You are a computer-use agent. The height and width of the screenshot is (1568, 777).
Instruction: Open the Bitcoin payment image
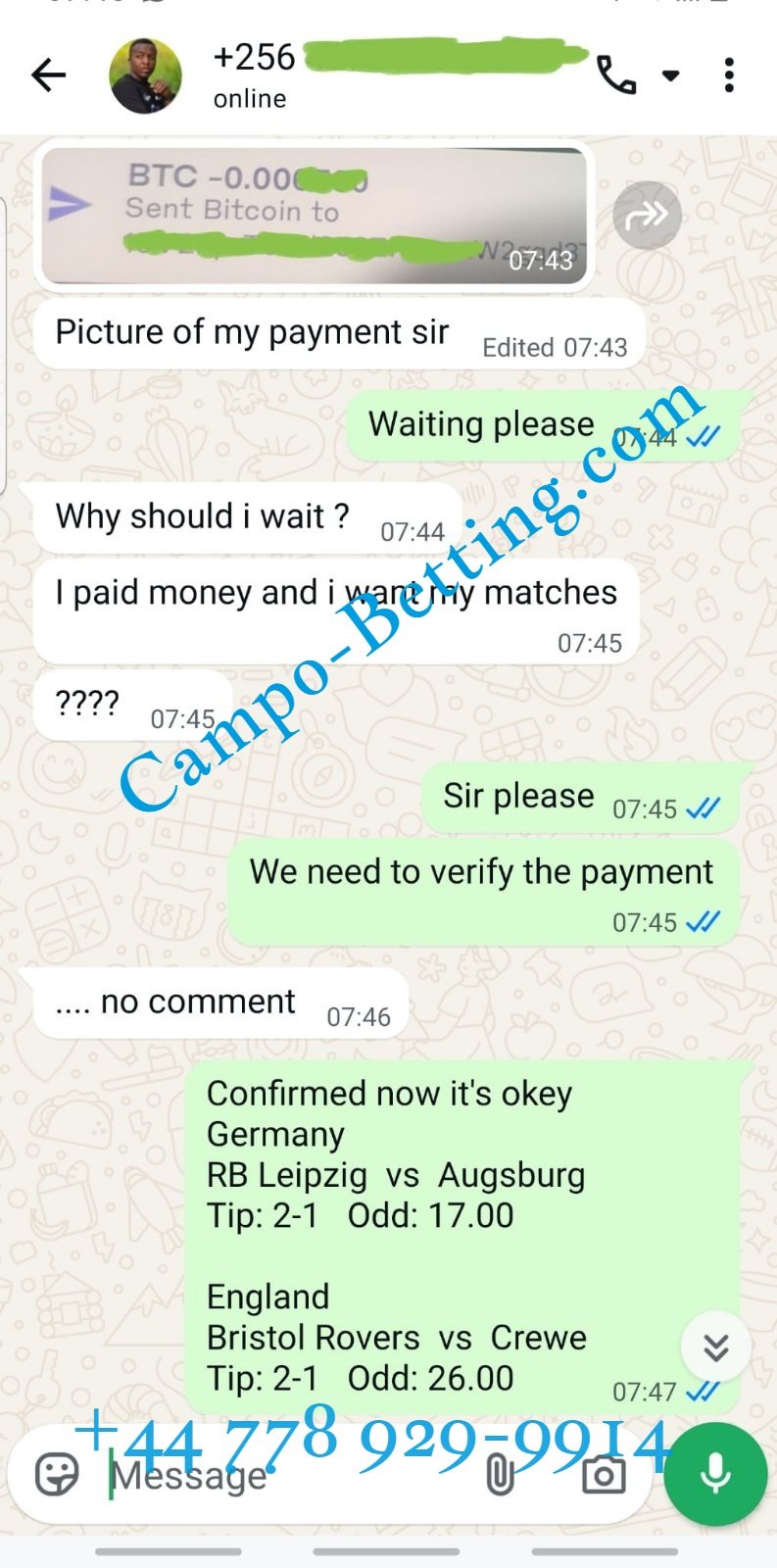click(314, 216)
